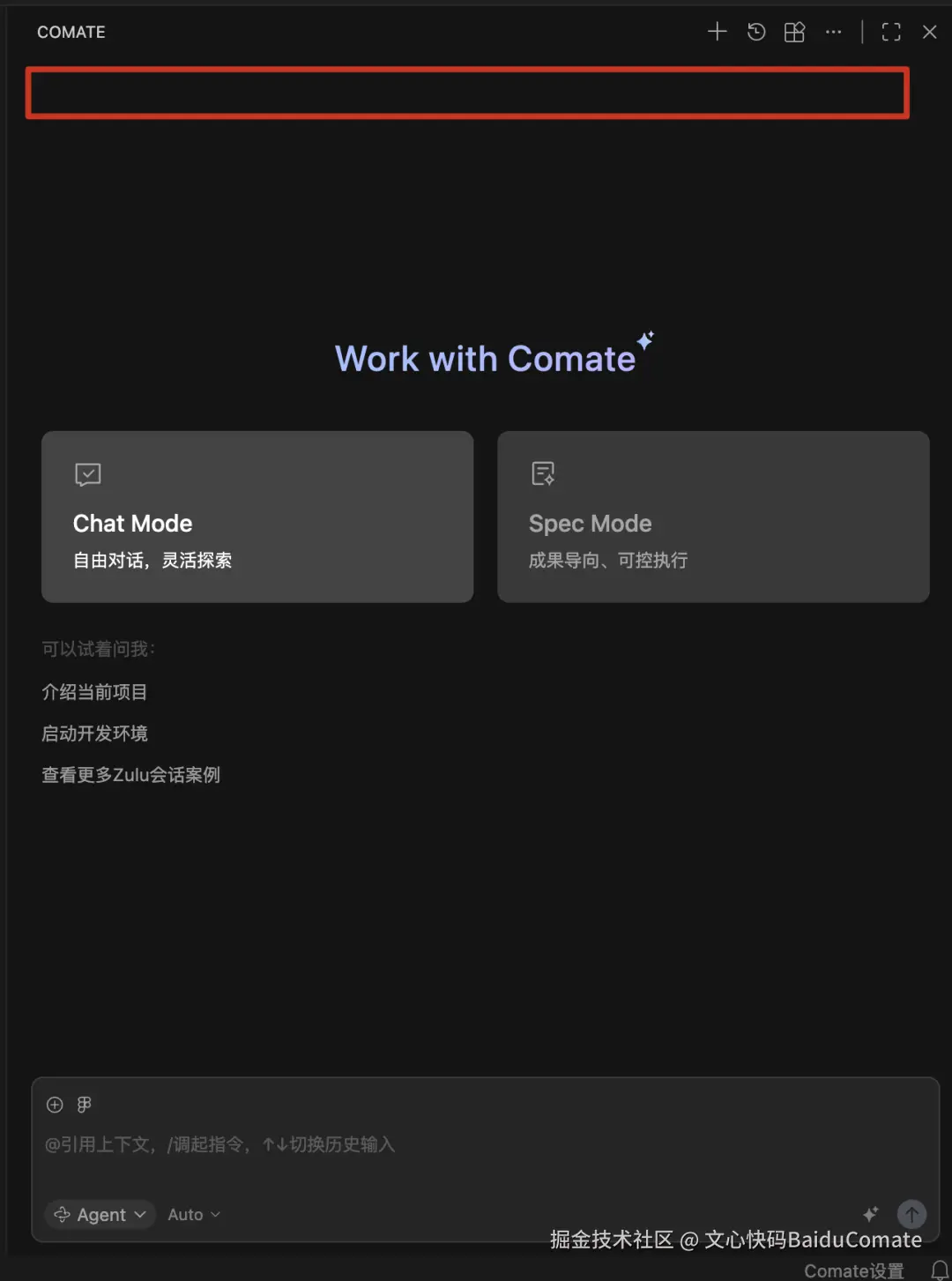Select the Chat Mode card
This screenshot has width=952, height=1281.
257,517
